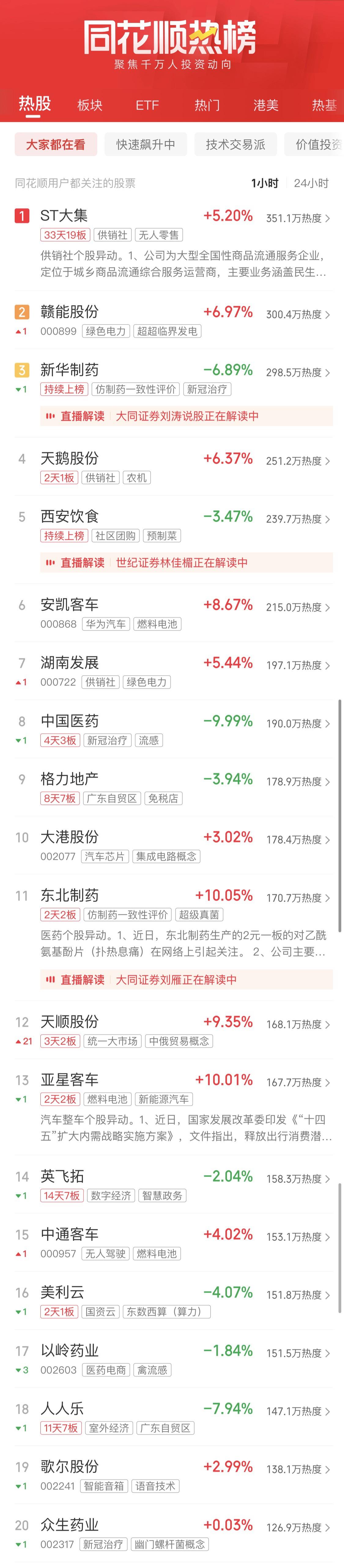Switch to the ETF tab
Image resolution: width=344 pixels, height=1568 pixels.
tap(147, 105)
